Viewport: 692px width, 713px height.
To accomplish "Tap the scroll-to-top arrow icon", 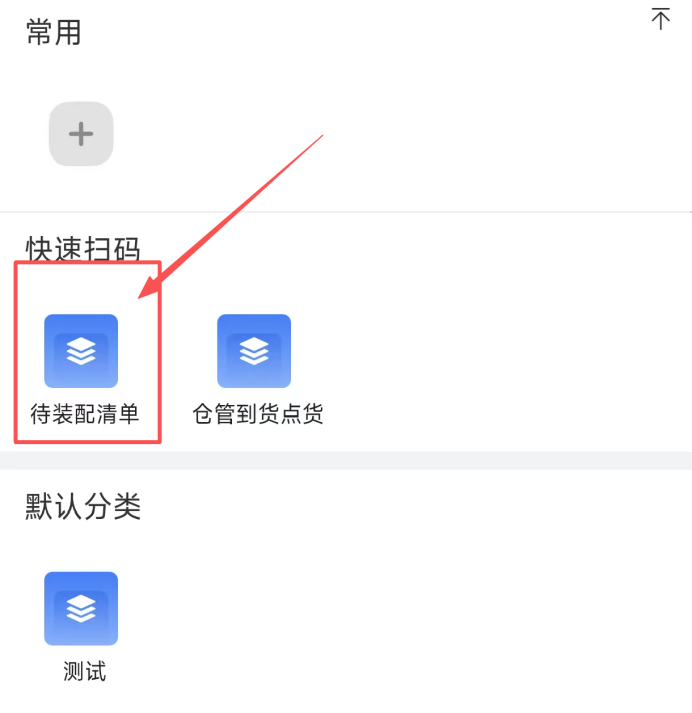I will 660,18.
